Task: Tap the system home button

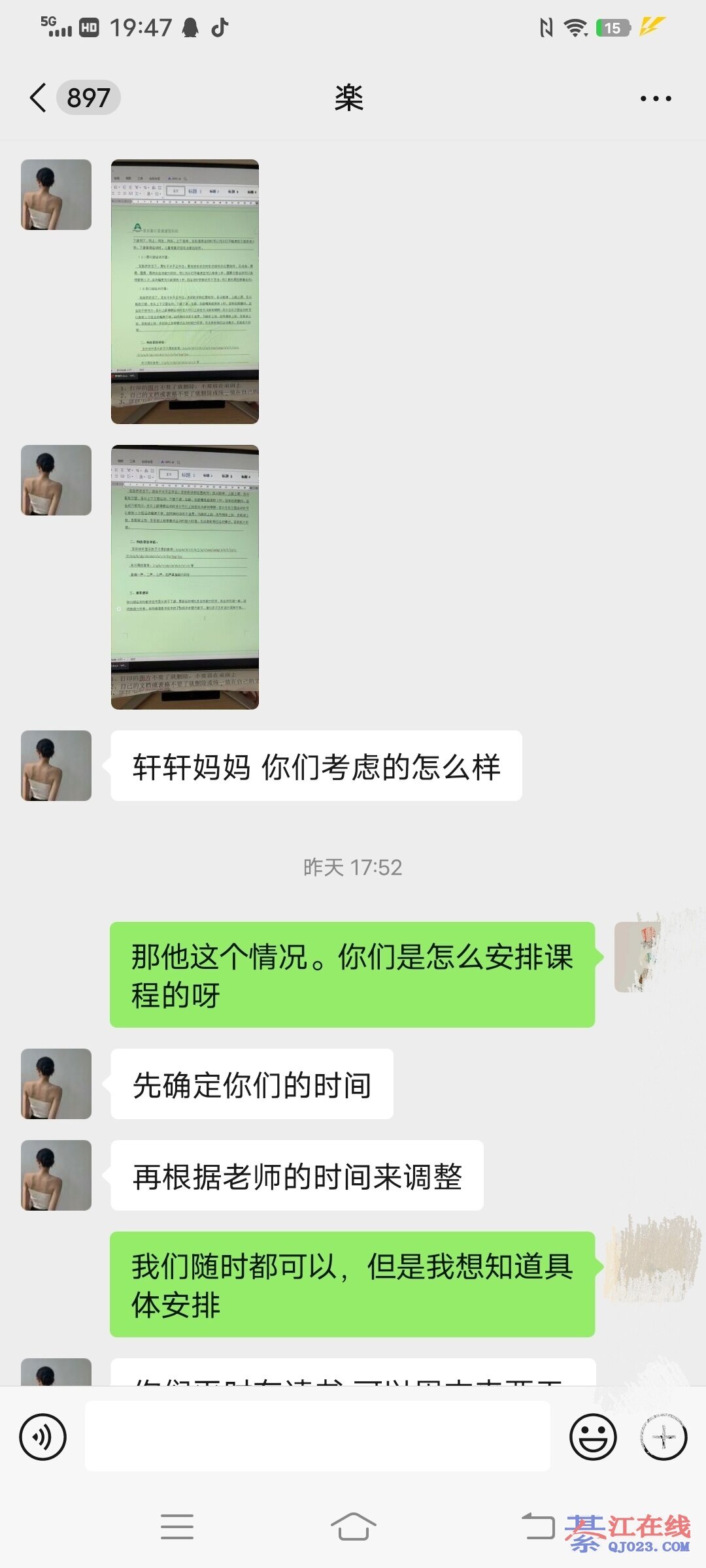Action: click(353, 1527)
